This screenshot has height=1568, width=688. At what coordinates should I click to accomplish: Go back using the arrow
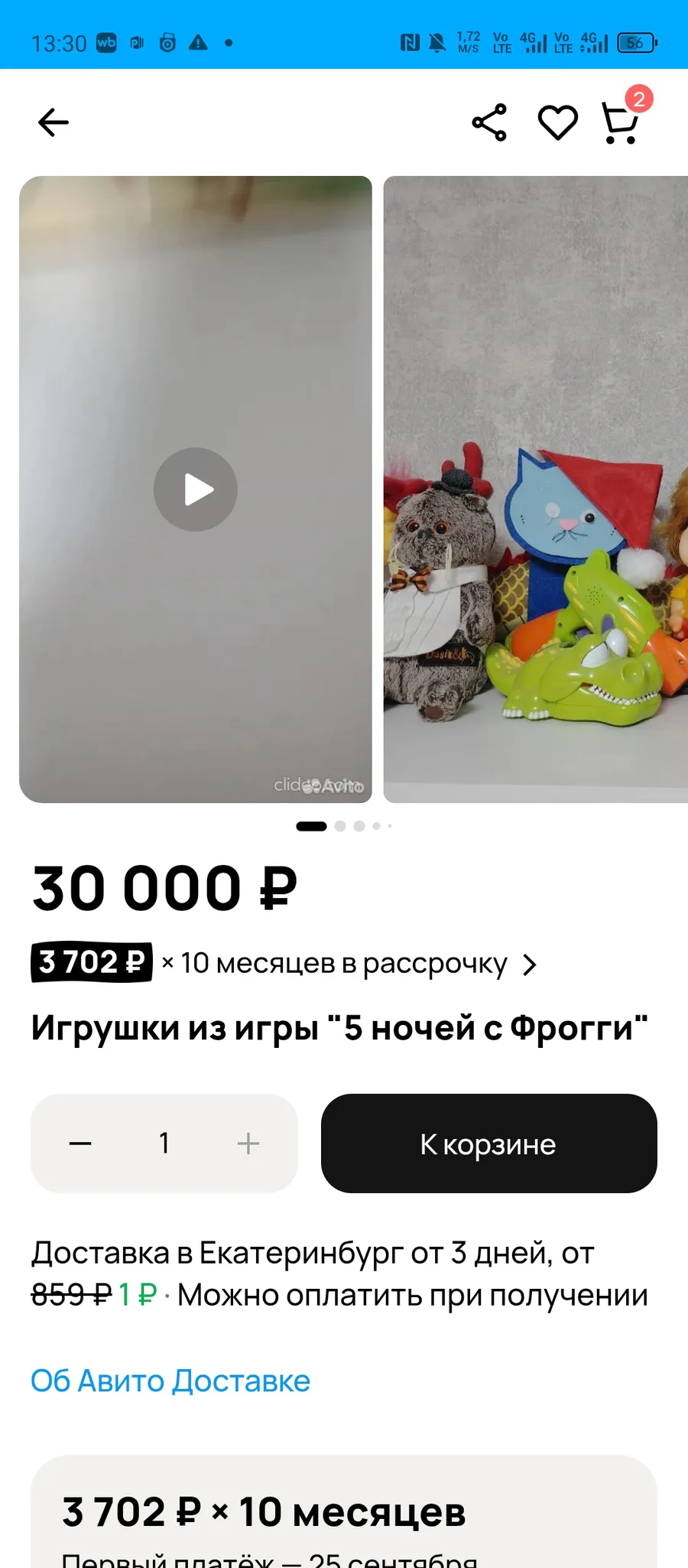[54, 122]
